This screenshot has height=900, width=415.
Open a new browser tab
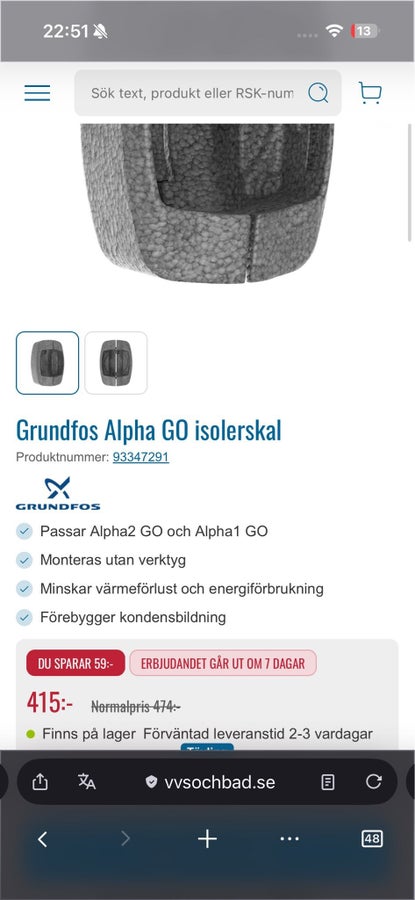click(207, 839)
